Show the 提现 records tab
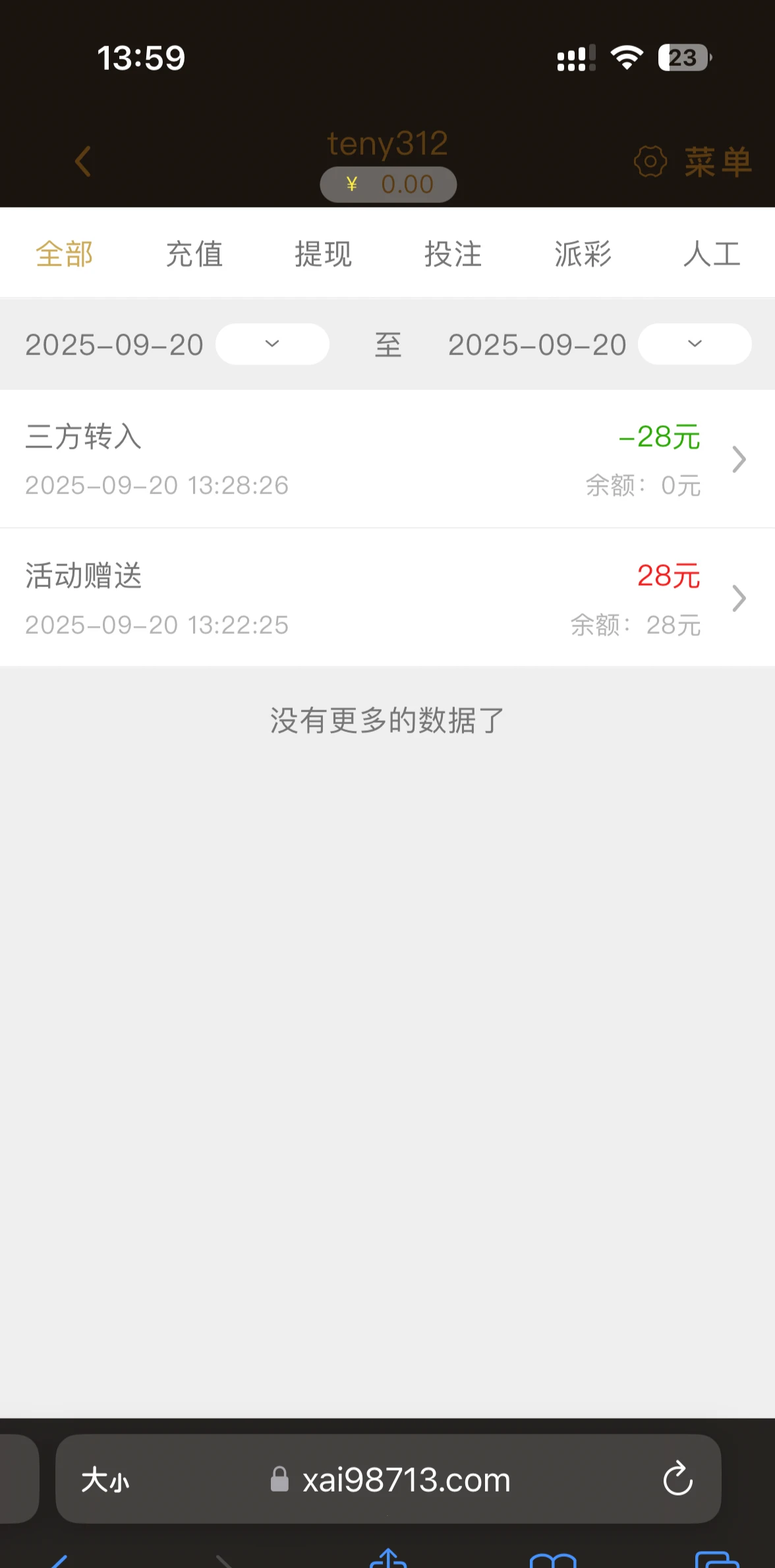 [324, 254]
